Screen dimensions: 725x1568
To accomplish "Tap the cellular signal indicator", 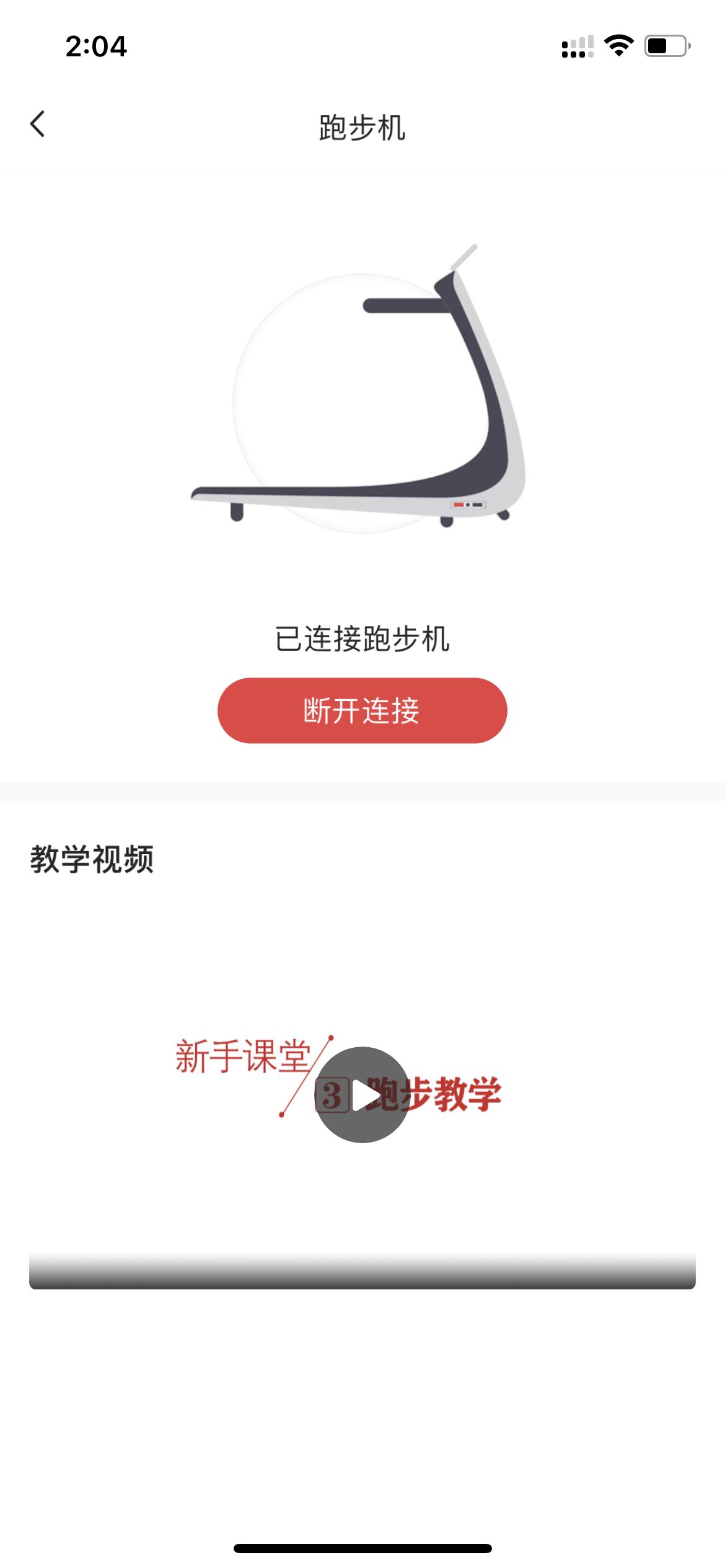I will tap(578, 46).
